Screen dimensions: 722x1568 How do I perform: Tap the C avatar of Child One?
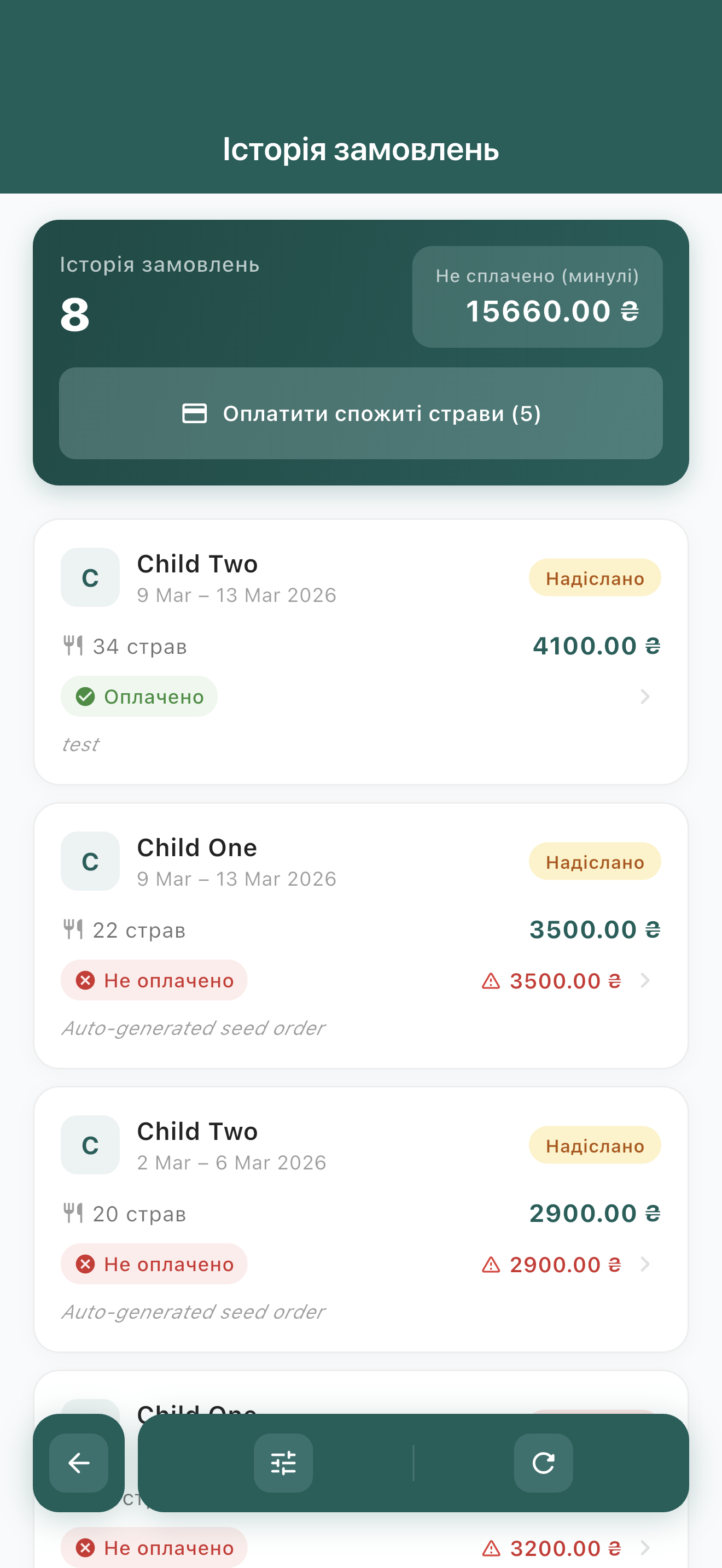click(90, 861)
